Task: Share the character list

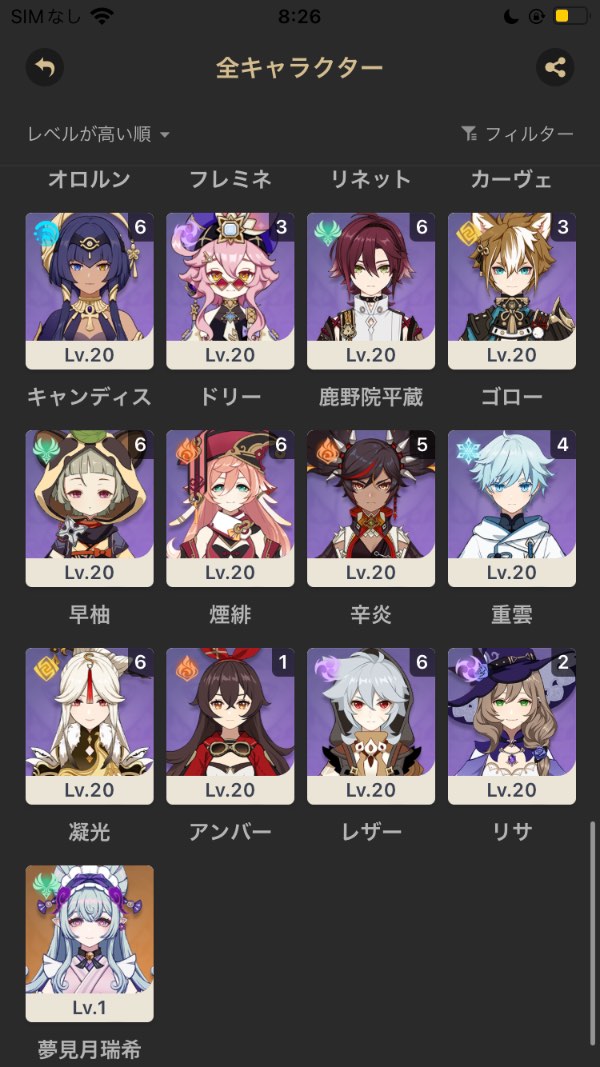Action: coord(555,68)
